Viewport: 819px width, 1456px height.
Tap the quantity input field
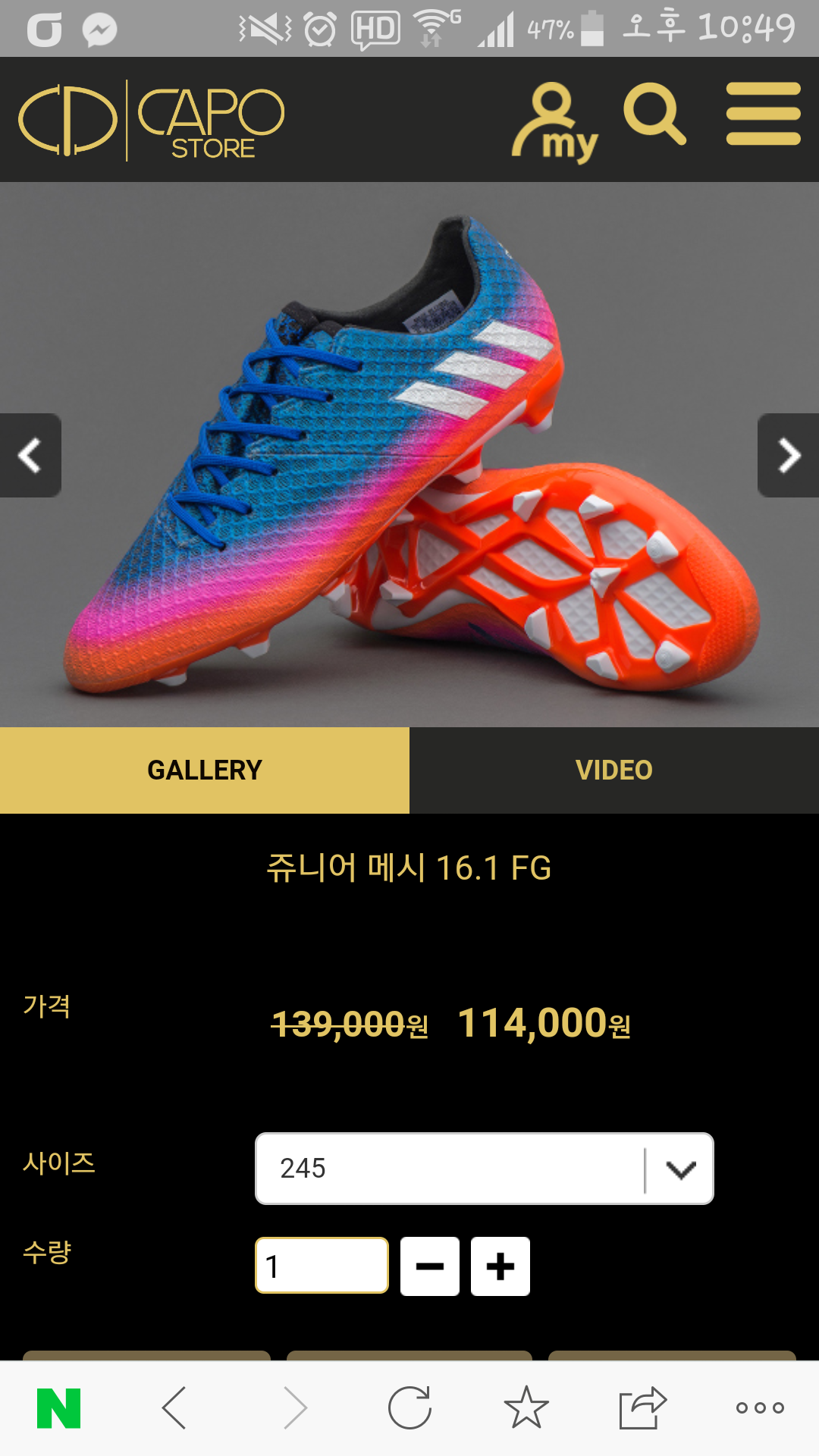point(322,1266)
